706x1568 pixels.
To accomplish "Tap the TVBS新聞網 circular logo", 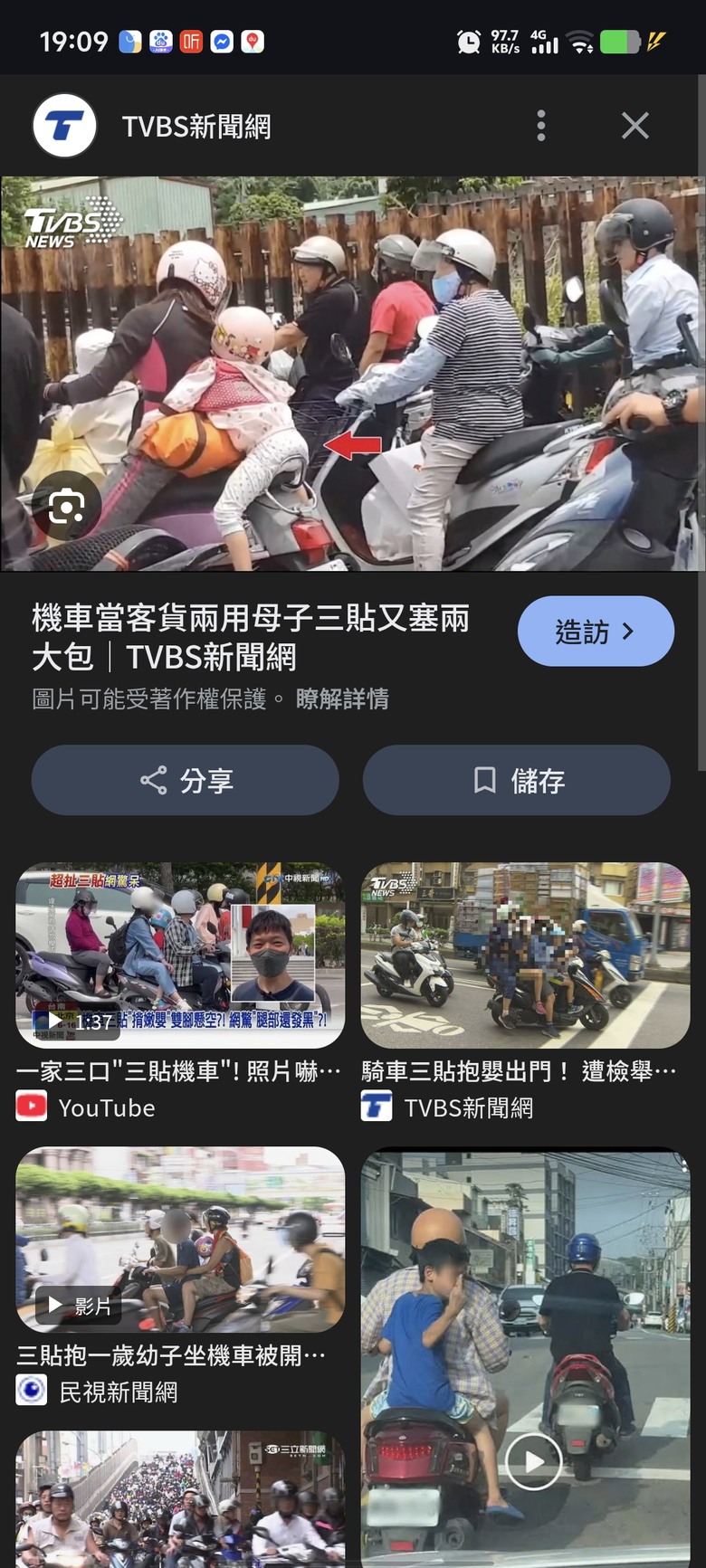I will [63, 126].
